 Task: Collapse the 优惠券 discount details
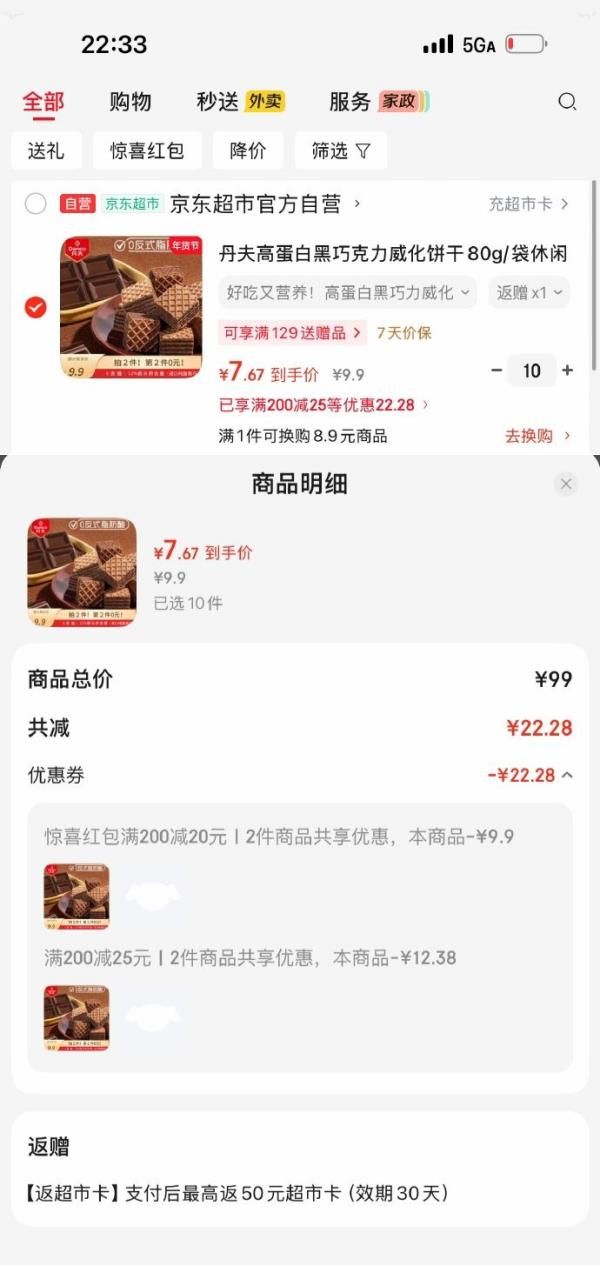point(567,775)
